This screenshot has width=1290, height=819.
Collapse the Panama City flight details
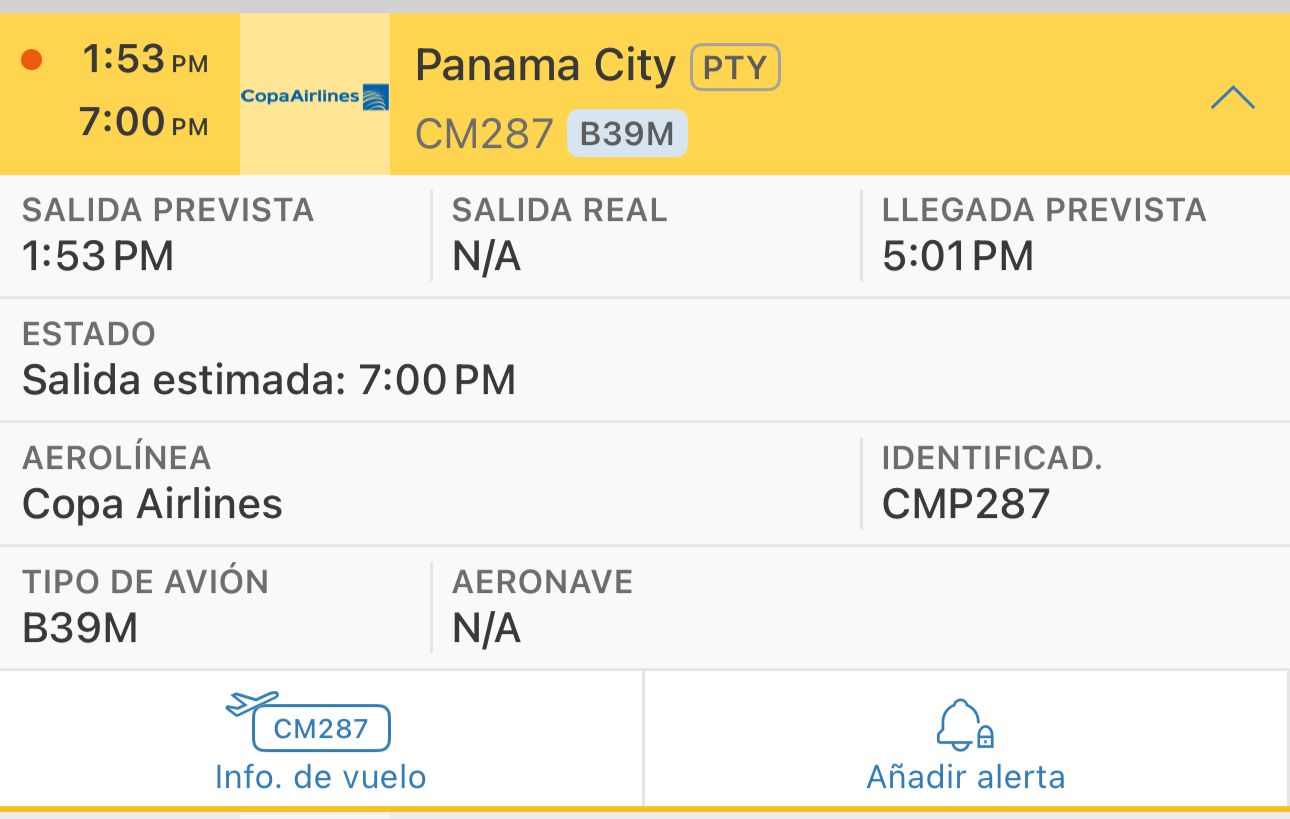pyautogui.click(x=1232, y=97)
